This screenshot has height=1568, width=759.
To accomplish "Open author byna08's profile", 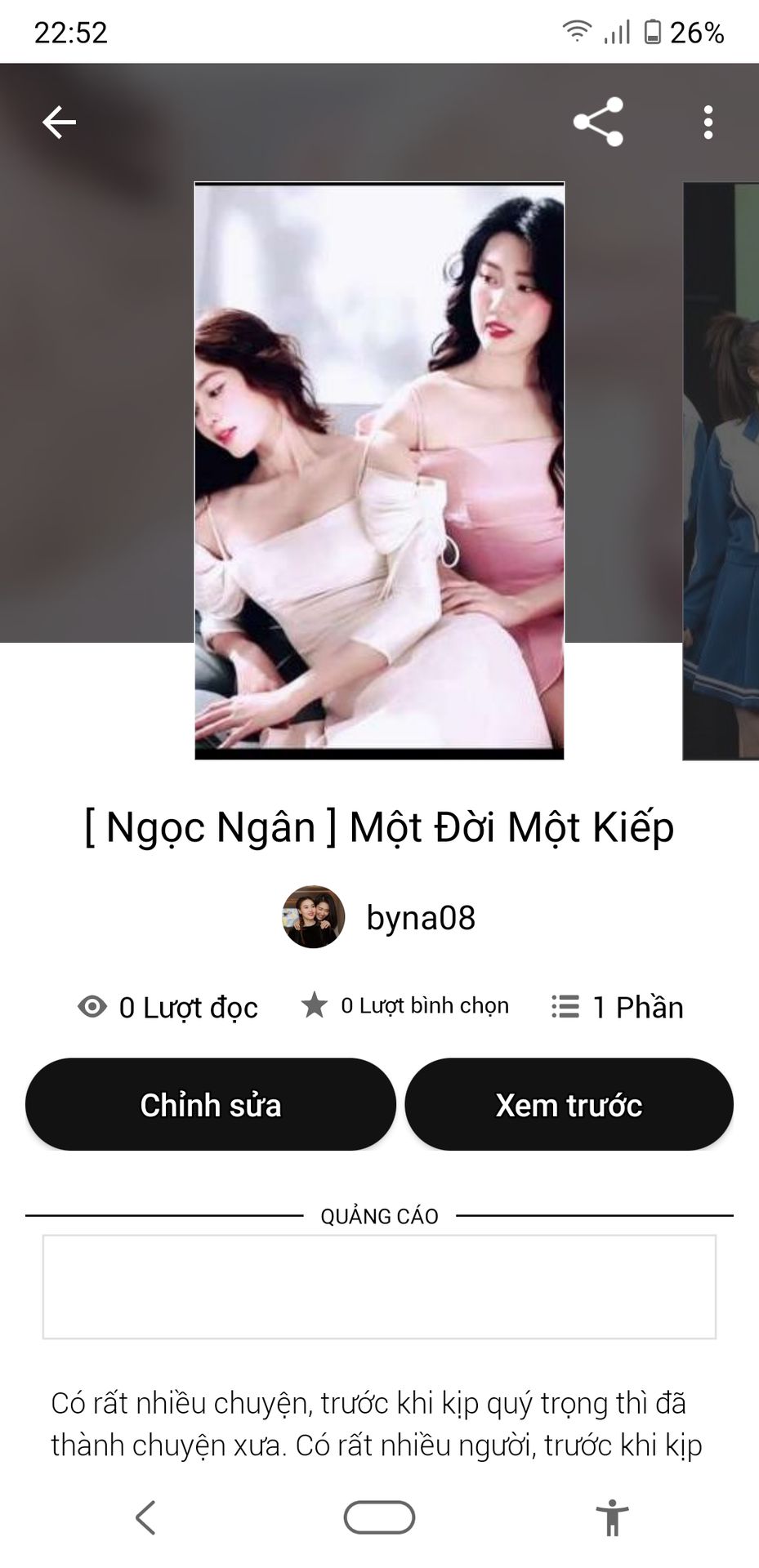I will click(380, 917).
